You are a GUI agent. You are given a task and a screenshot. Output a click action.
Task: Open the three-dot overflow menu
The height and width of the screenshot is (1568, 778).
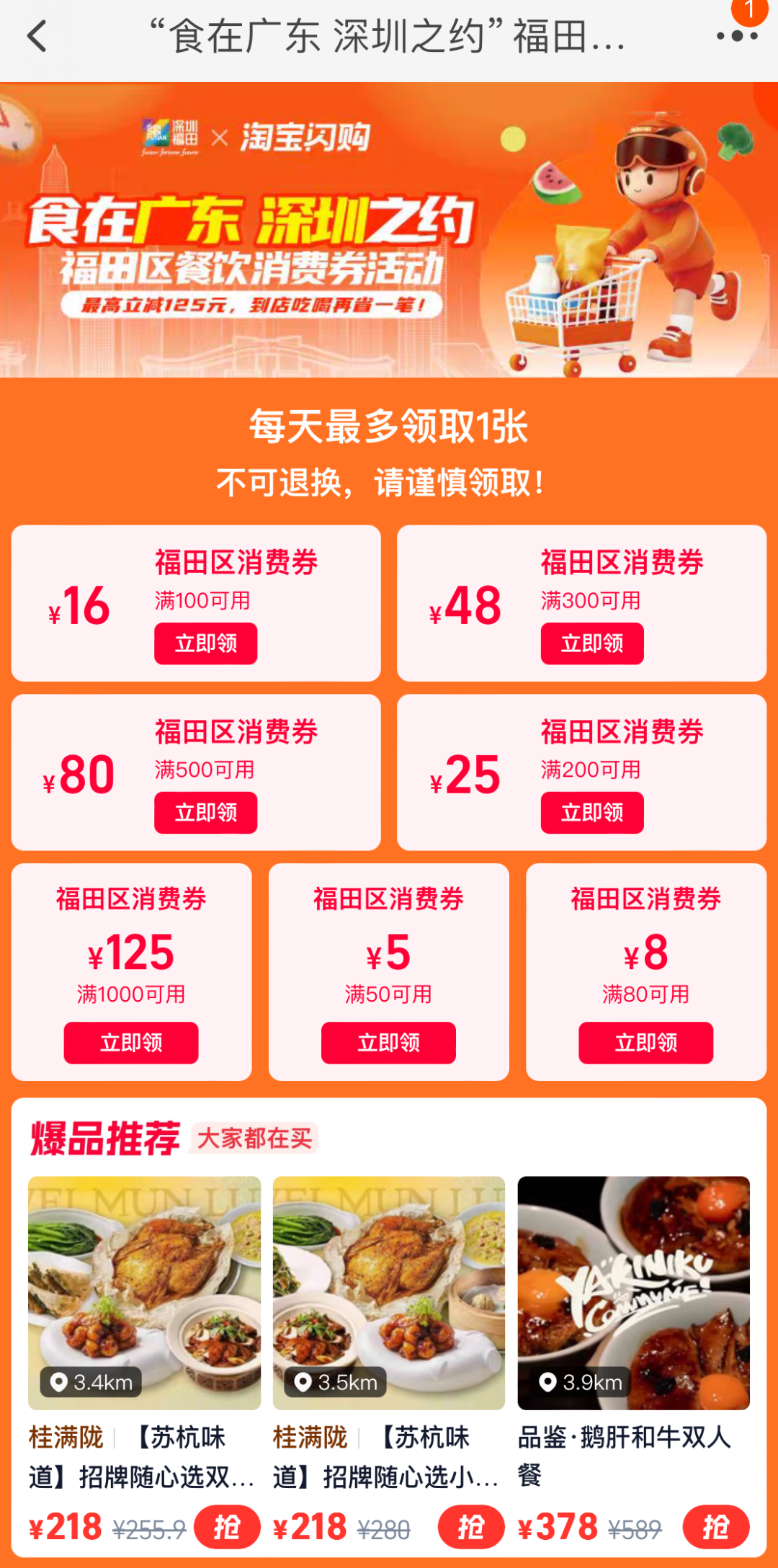click(x=736, y=36)
